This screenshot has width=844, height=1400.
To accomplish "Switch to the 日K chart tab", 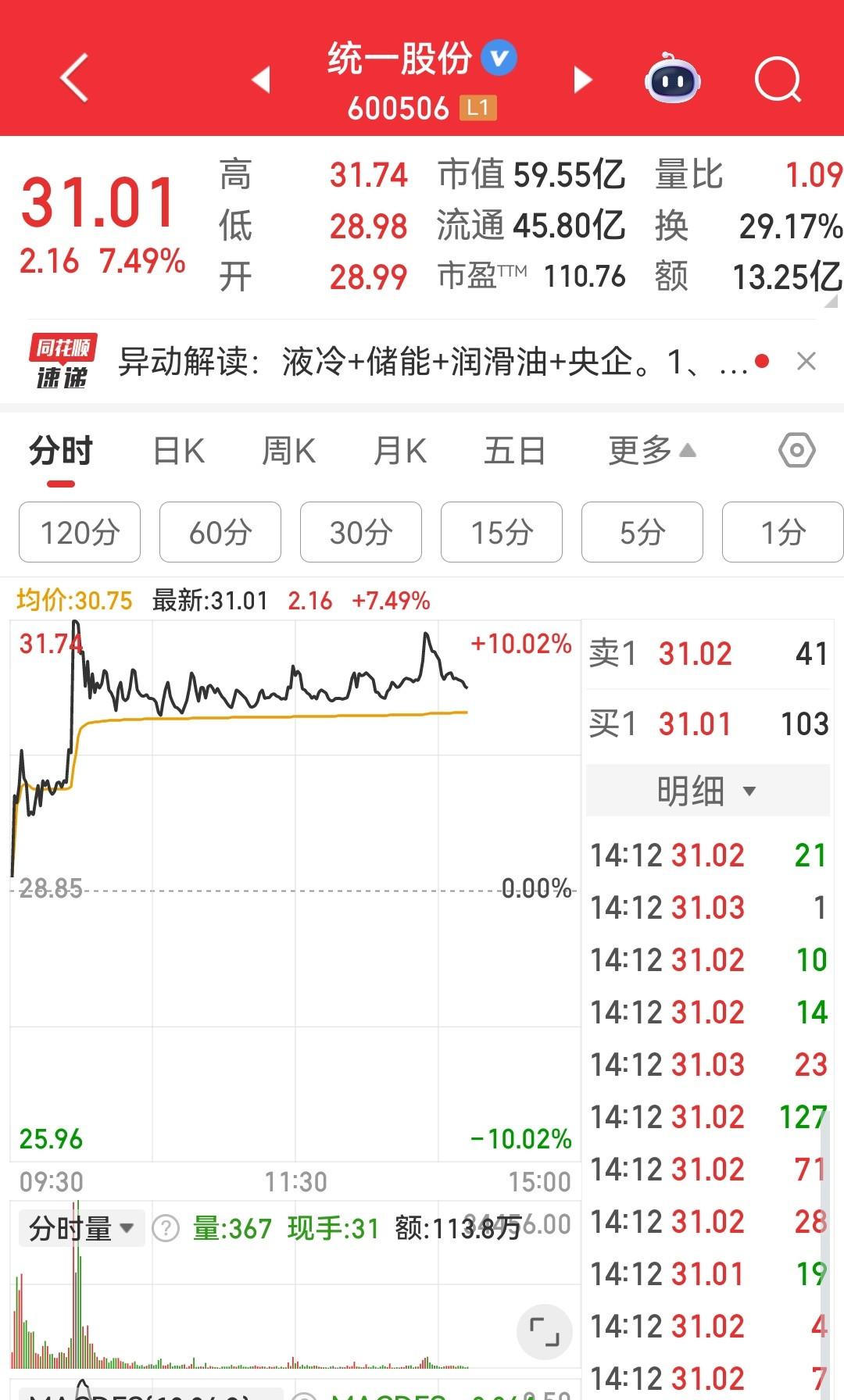I will click(178, 450).
